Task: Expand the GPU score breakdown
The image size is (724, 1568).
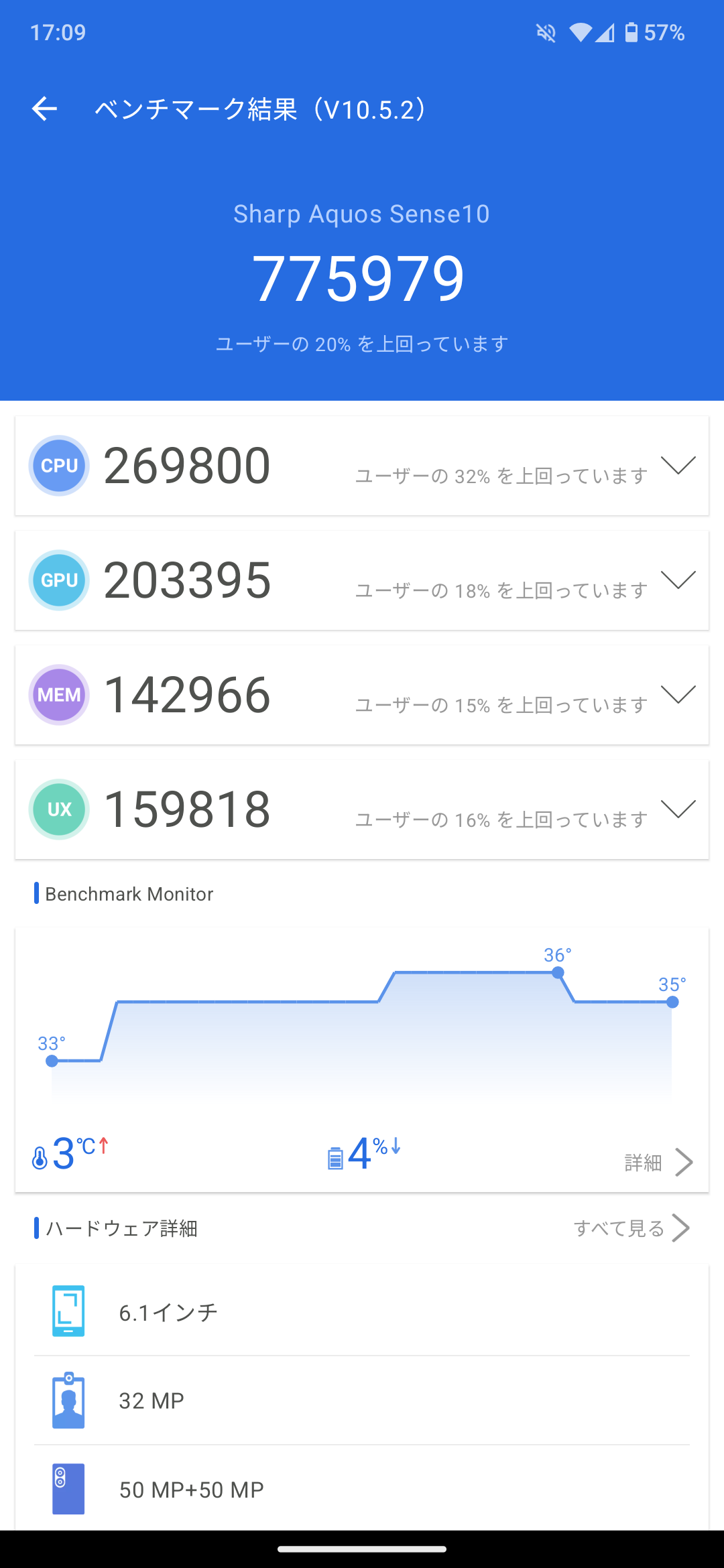Action: click(x=678, y=580)
